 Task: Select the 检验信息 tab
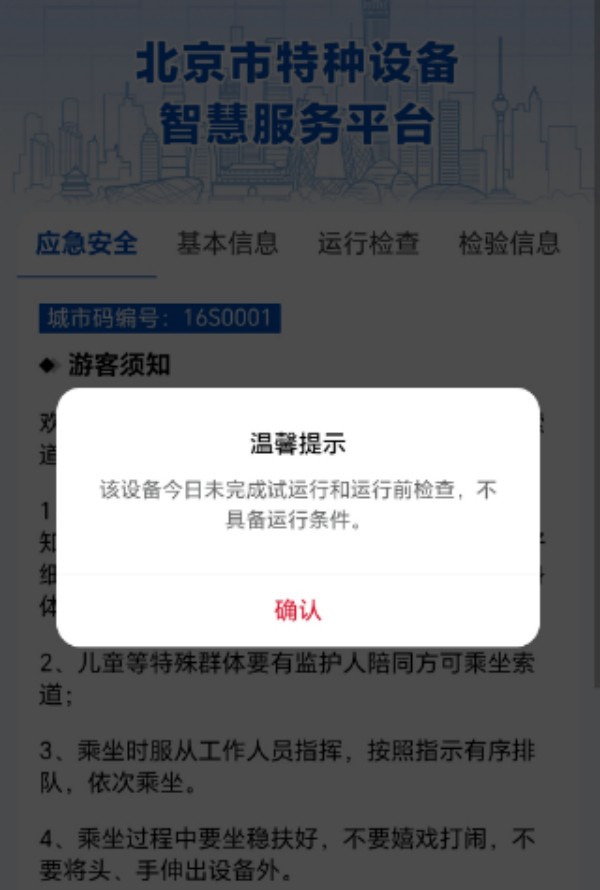coord(508,243)
